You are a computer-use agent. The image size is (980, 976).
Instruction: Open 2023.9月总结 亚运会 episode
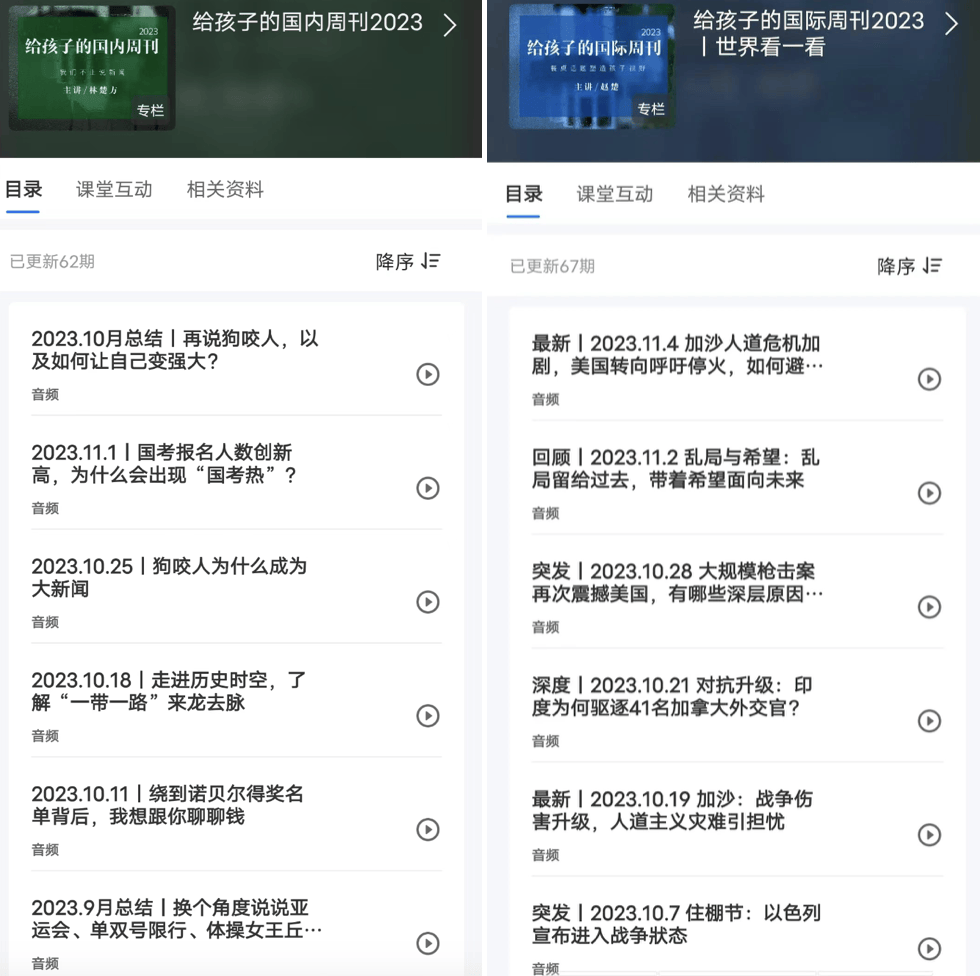pyautogui.click(x=177, y=919)
